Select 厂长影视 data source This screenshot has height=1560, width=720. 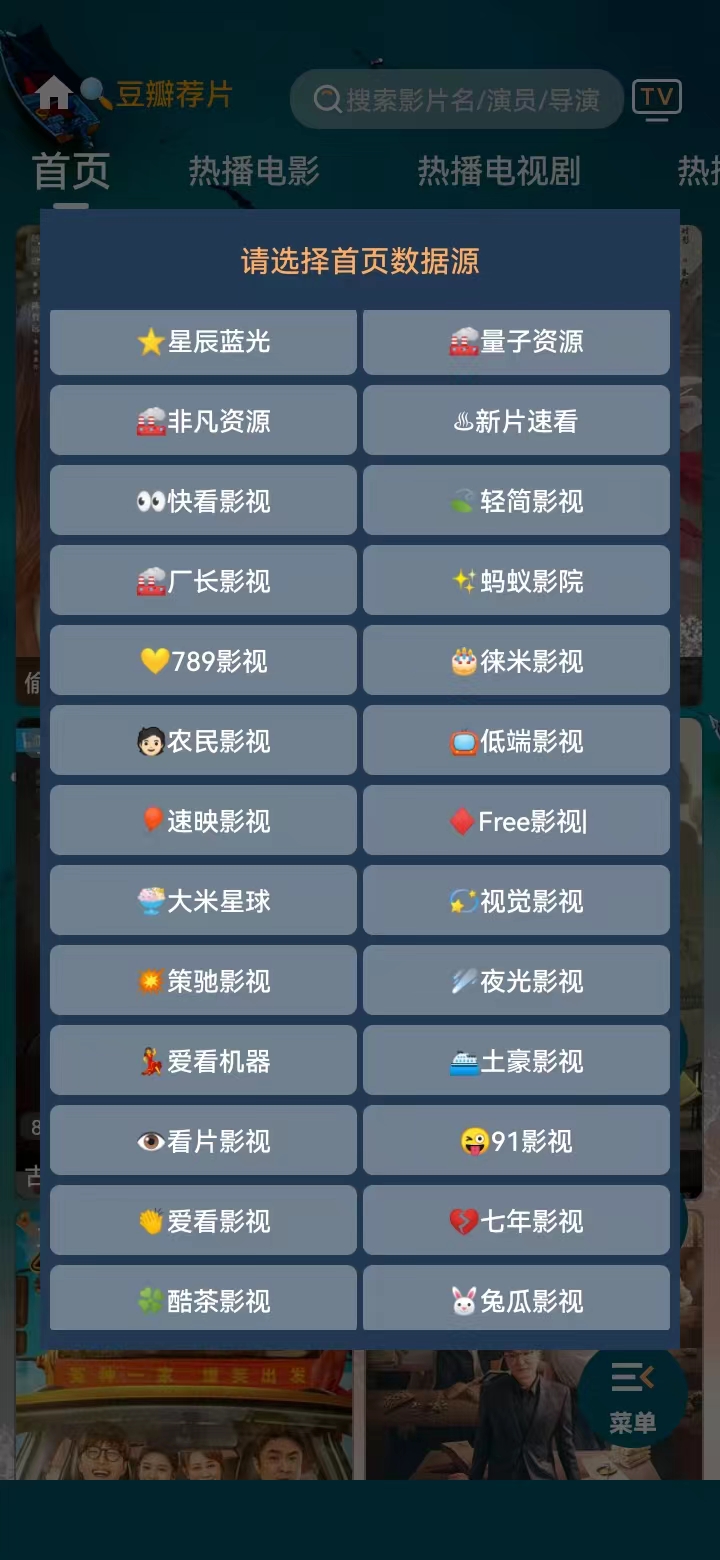(203, 581)
